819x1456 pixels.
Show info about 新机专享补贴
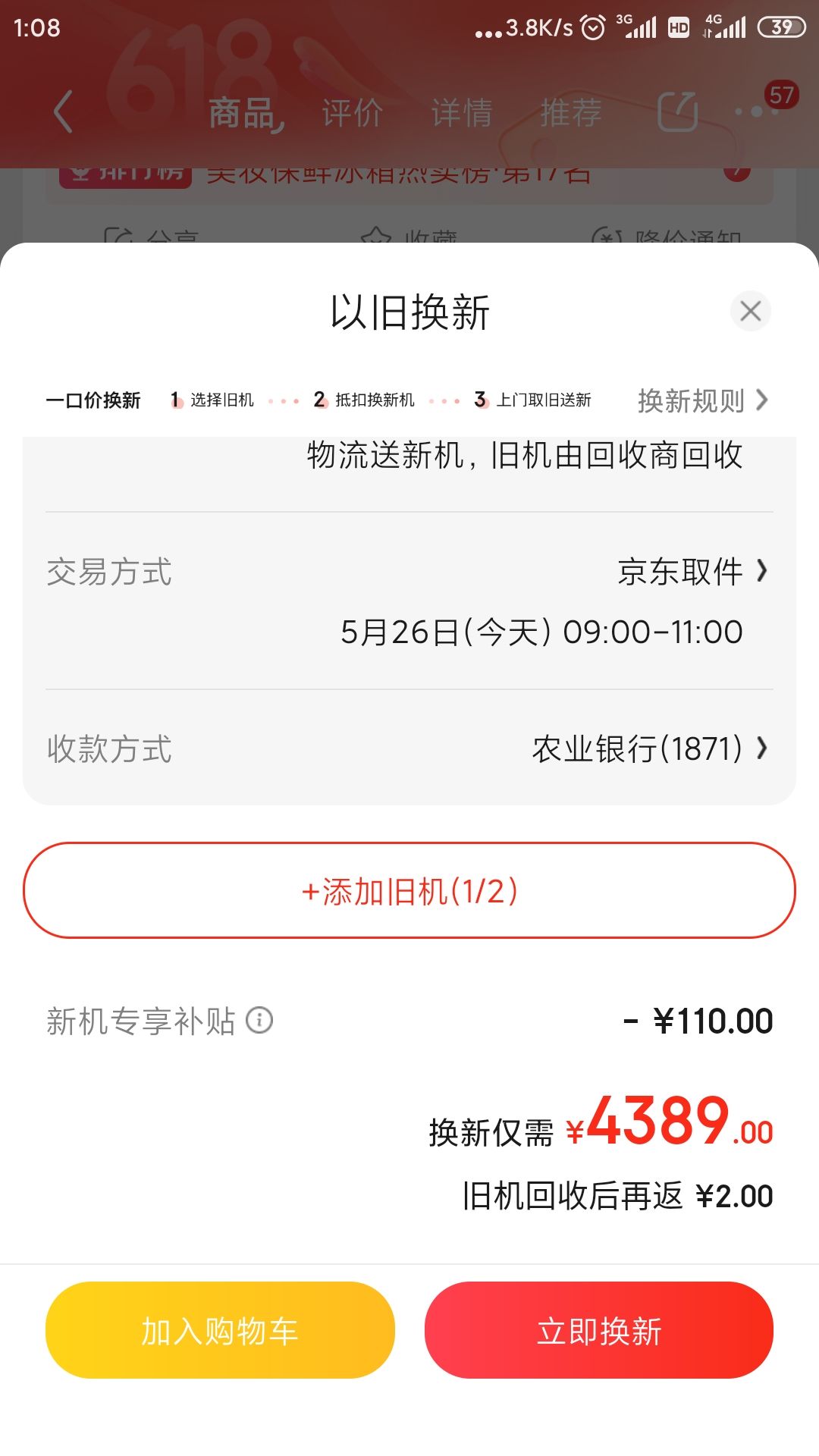pos(259,1020)
